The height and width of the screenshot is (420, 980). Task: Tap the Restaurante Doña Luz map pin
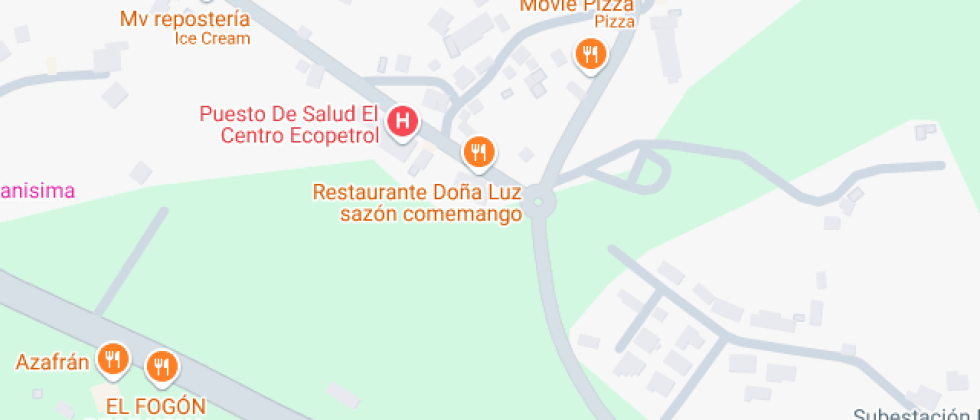(x=479, y=152)
